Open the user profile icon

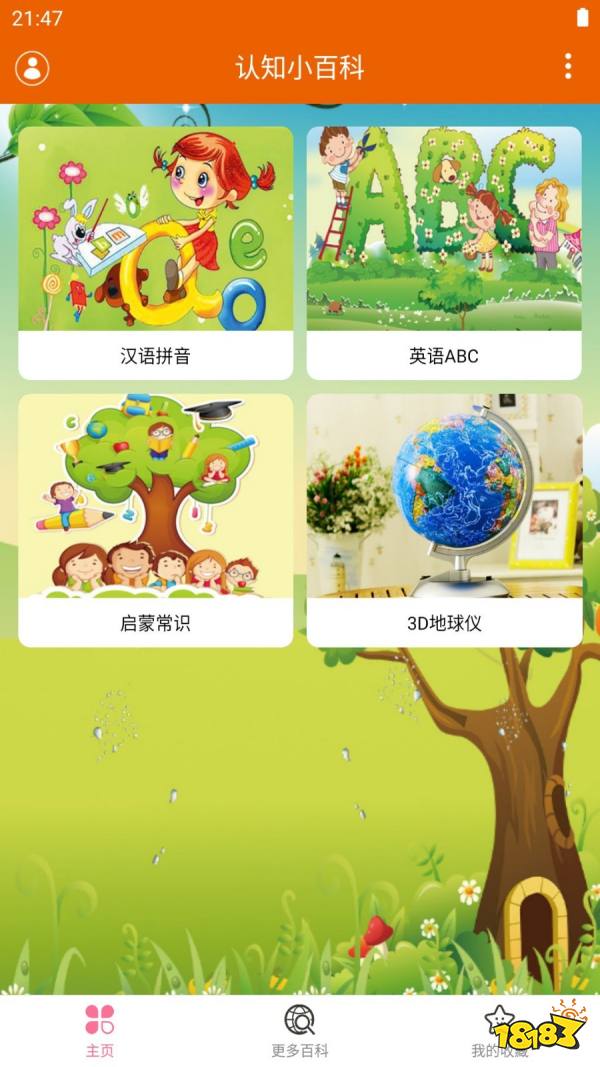click(x=32, y=67)
